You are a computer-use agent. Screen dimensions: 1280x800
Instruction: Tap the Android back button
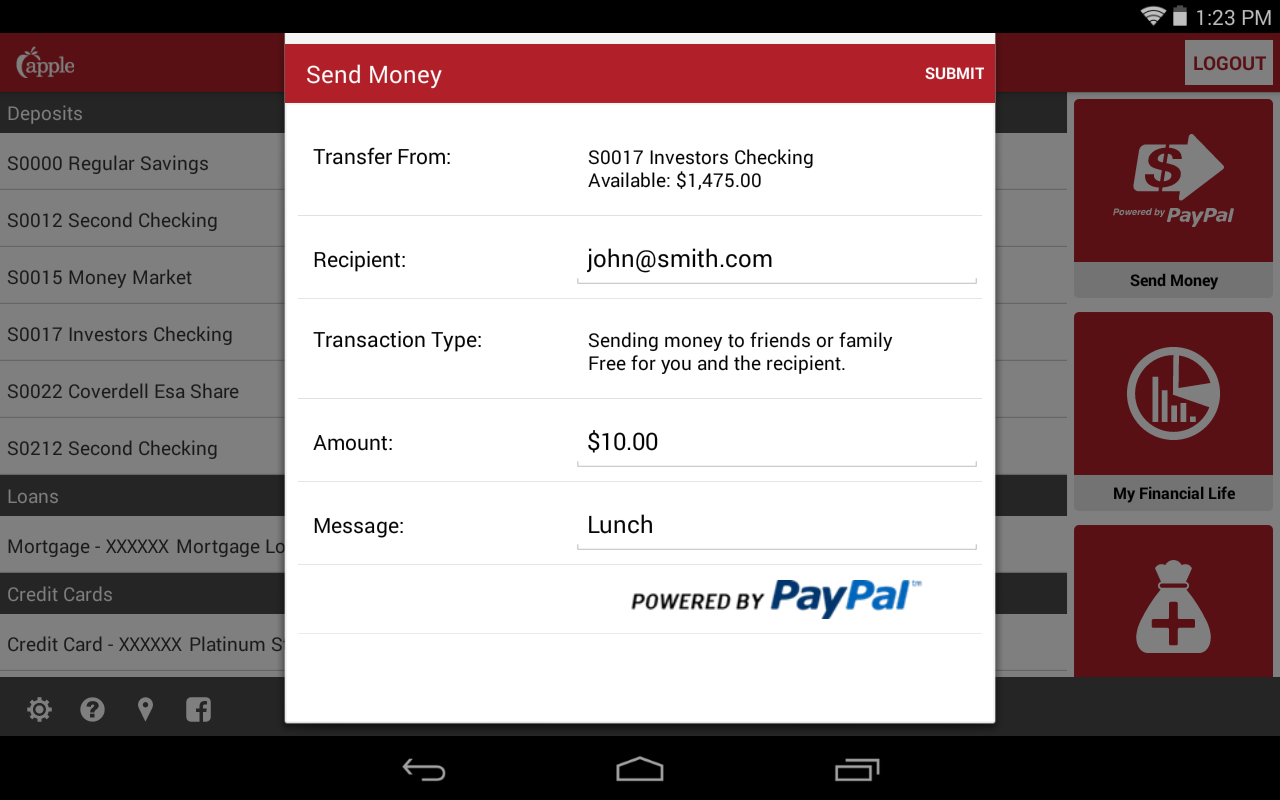[424, 769]
